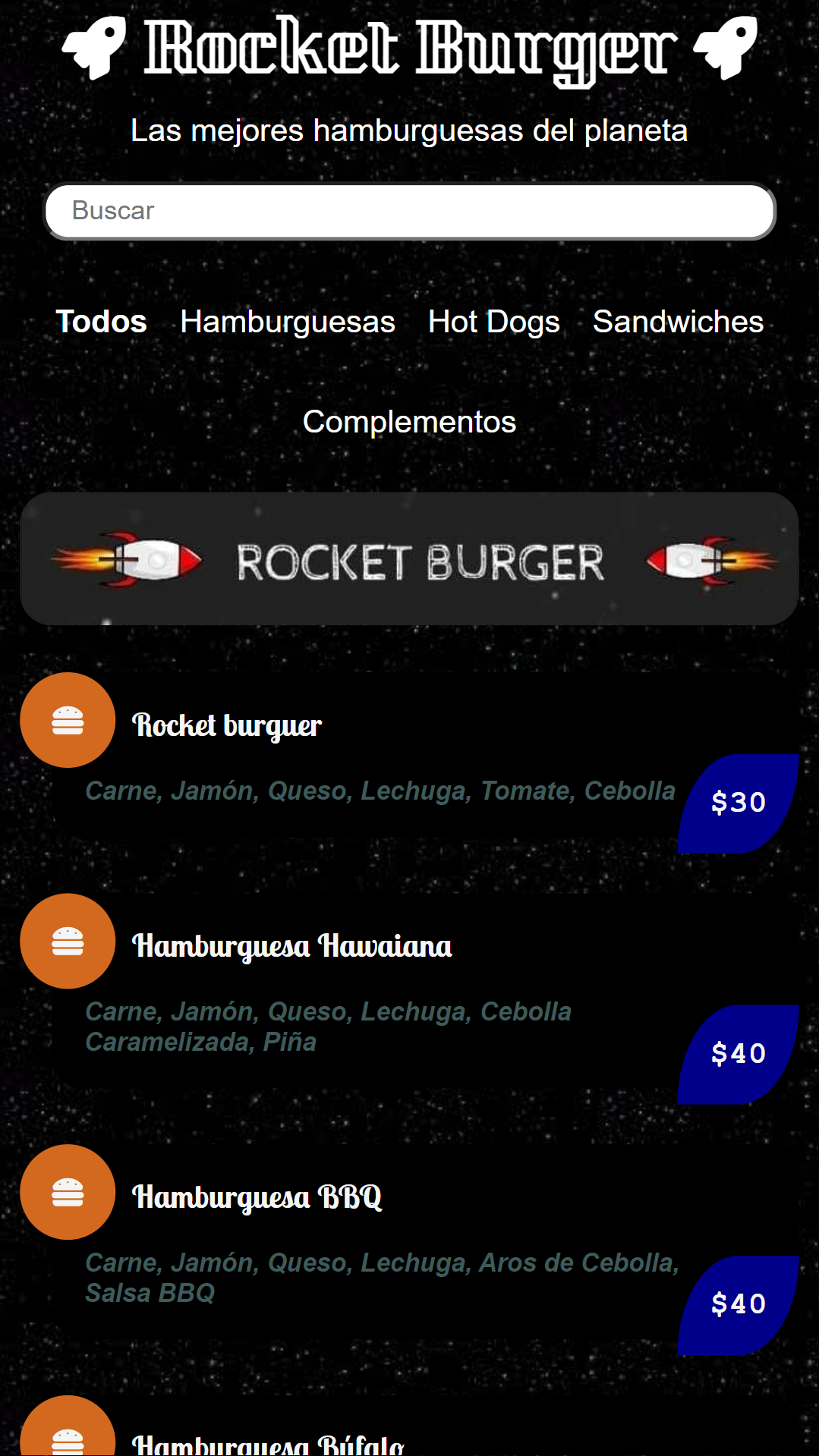Switch to the Hamburguesas category
Image resolution: width=819 pixels, height=1456 pixels.
(288, 322)
